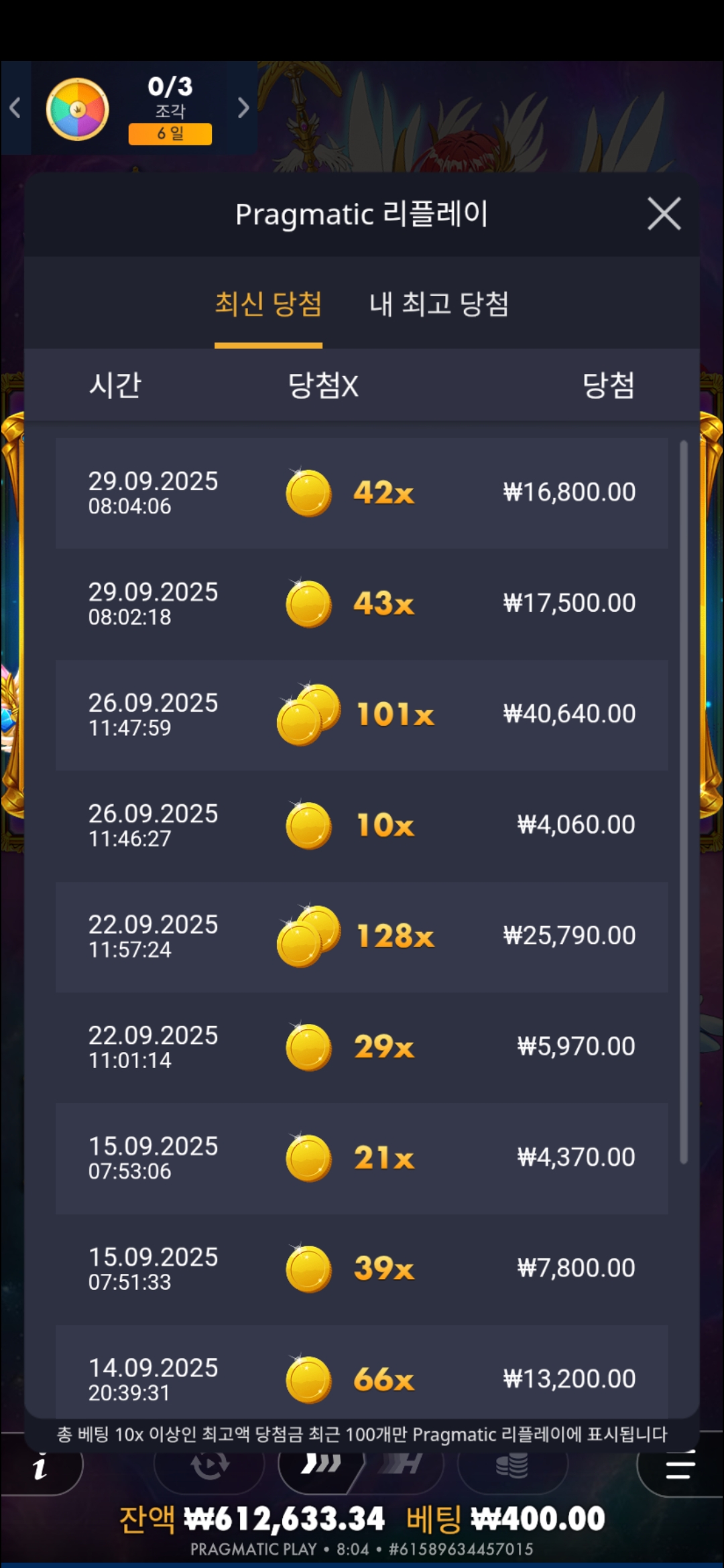Image resolution: width=724 pixels, height=1568 pixels.
Task: Close the Pragmatic replay dialog
Action: [664, 214]
